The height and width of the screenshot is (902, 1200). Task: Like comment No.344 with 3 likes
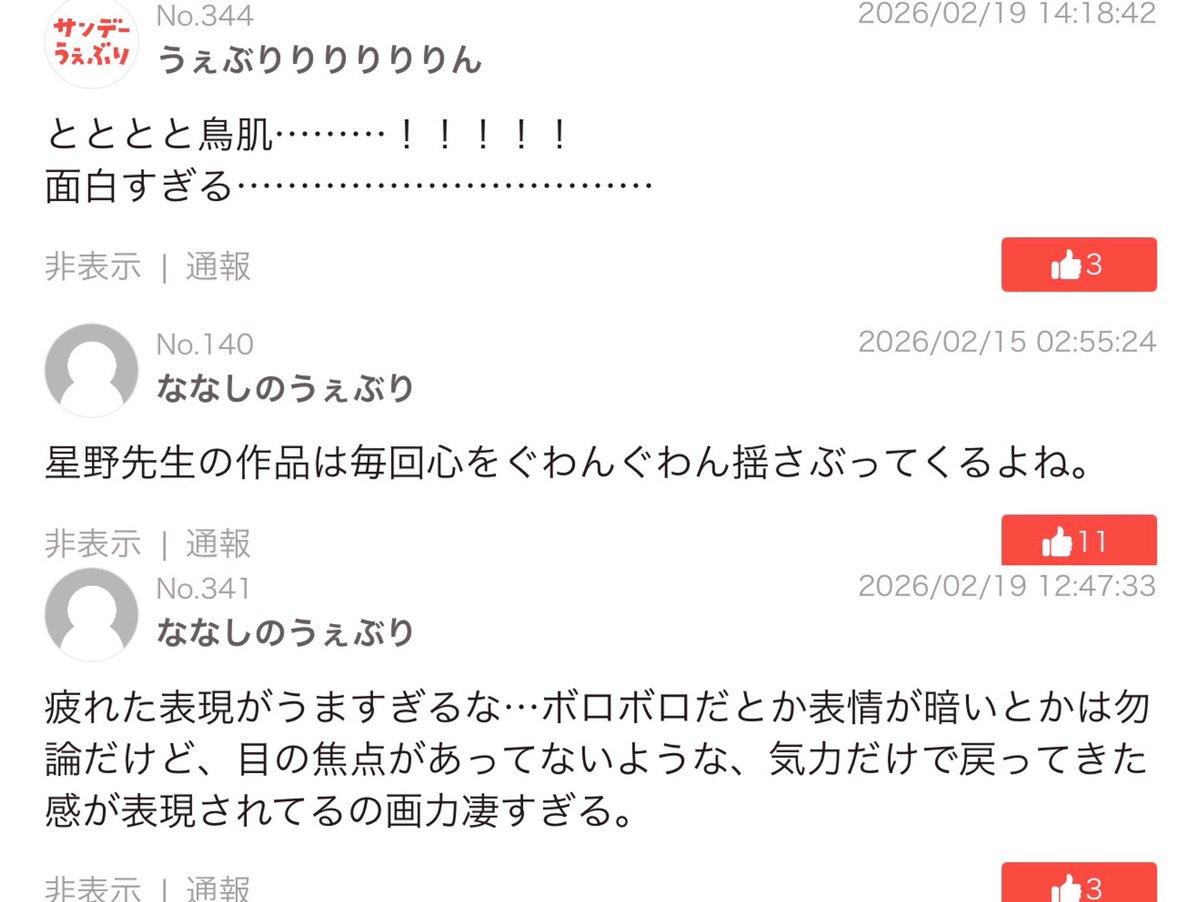click(1078, 265)
